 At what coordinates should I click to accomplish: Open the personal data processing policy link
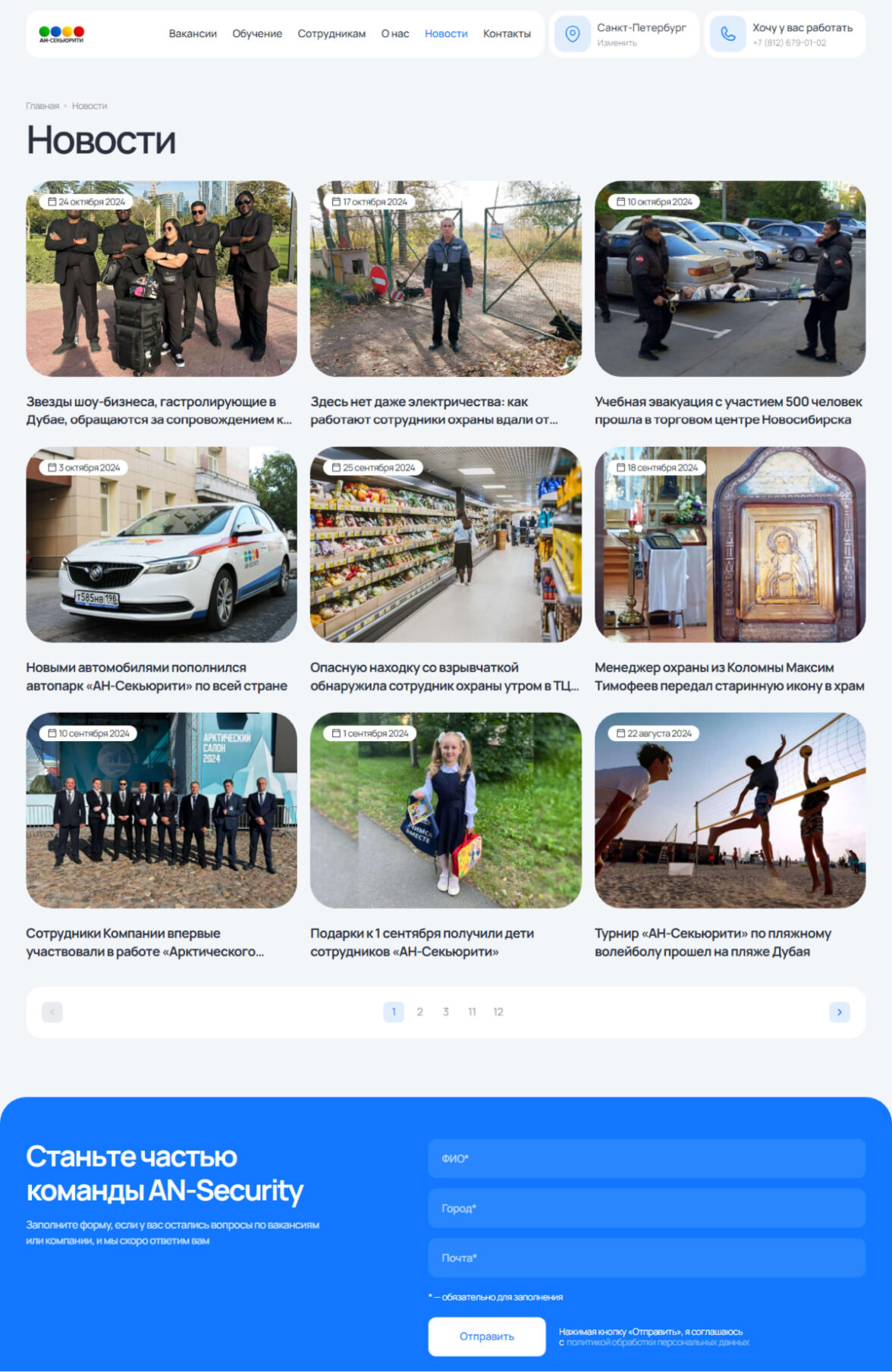pos(658,1342)
